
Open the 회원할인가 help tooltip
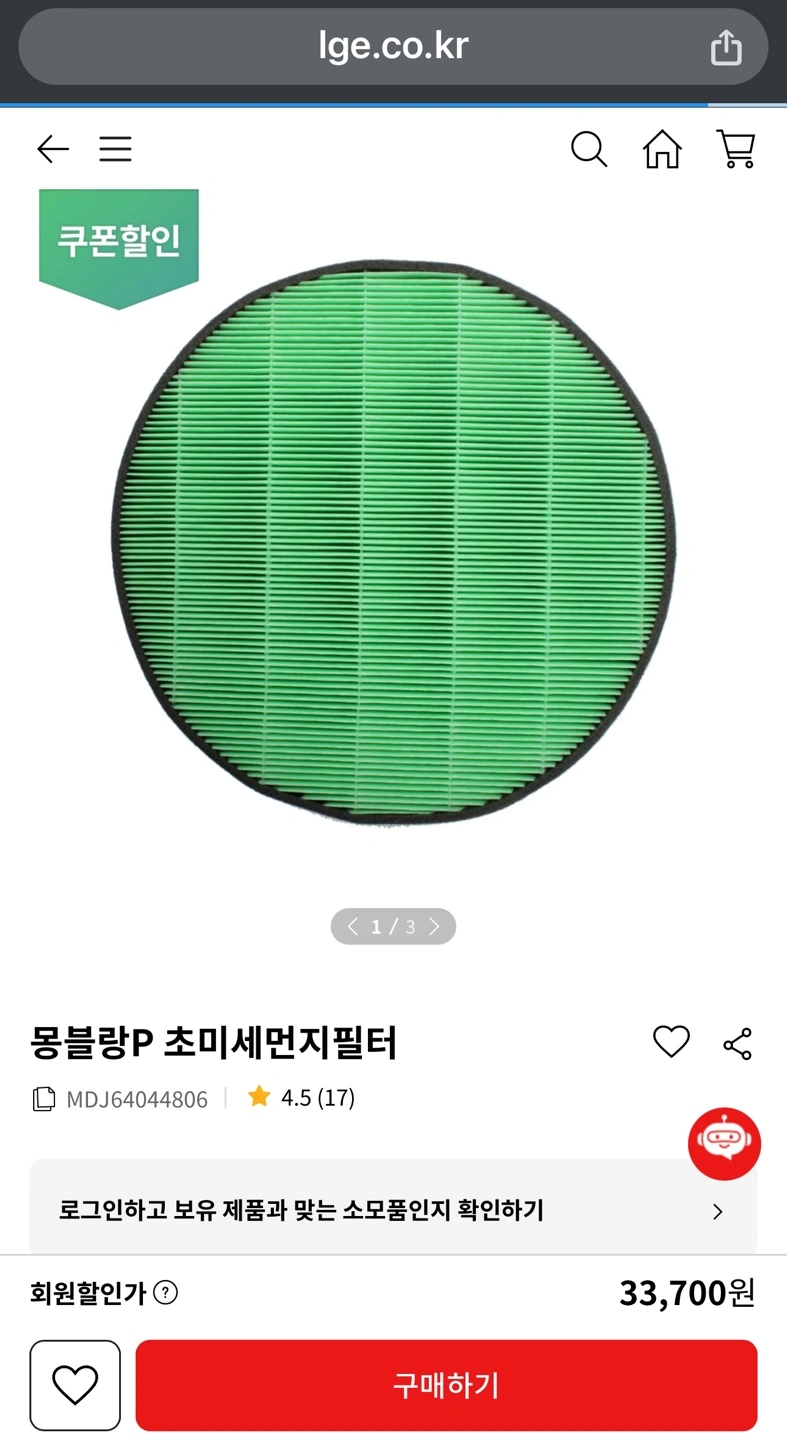pyautogui.click(x=166, y=1293)
